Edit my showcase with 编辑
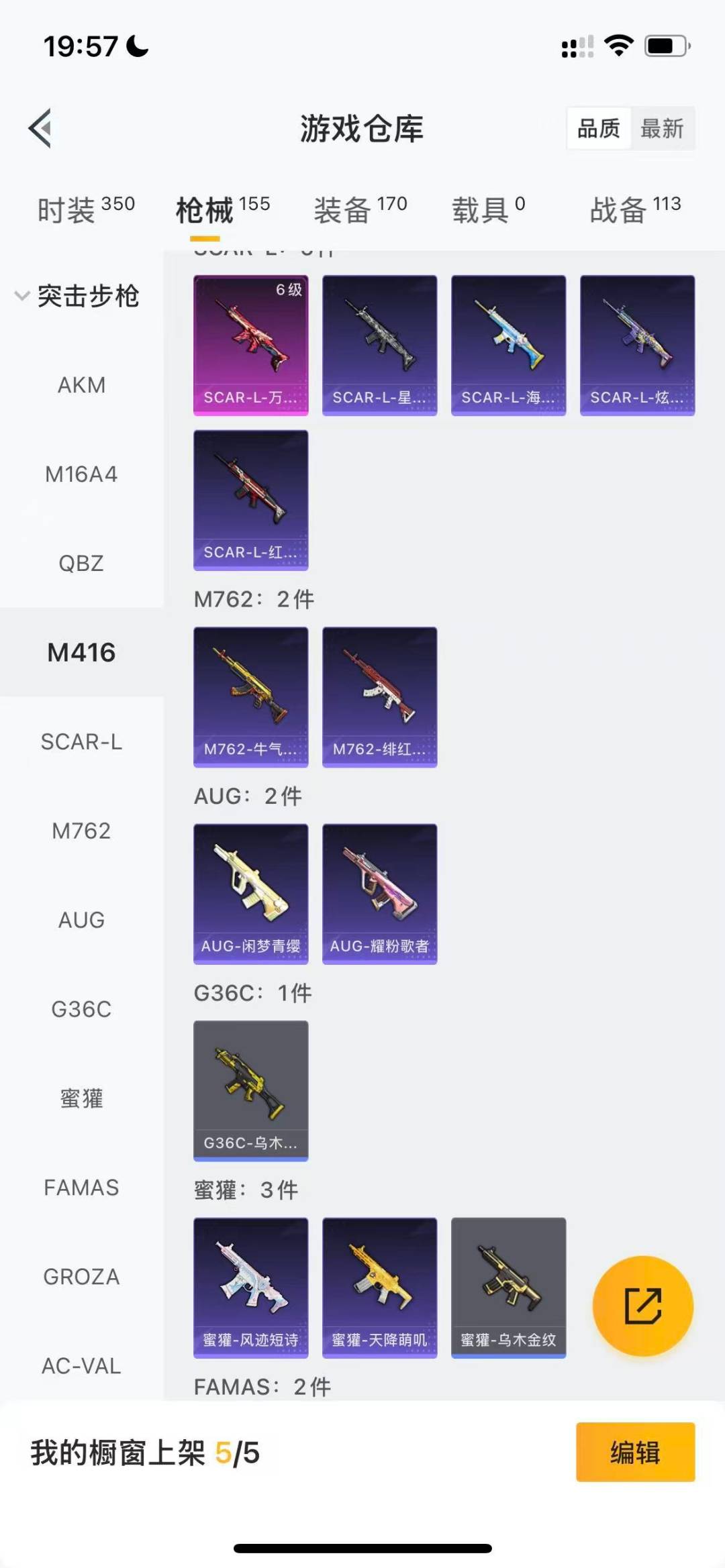 [x=635, y=1452]
